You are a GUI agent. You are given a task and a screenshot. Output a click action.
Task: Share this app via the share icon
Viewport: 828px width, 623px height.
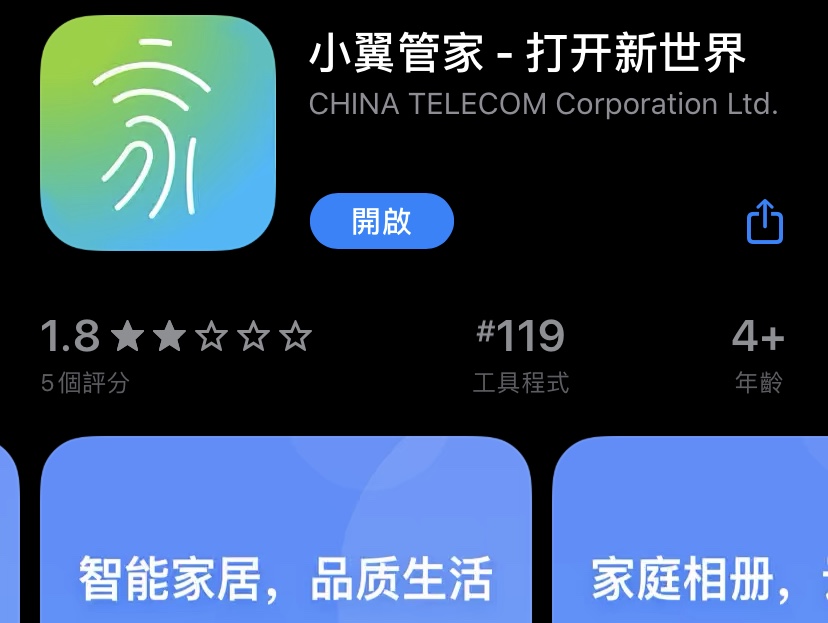pyautogui.click(x=765, y=222)
